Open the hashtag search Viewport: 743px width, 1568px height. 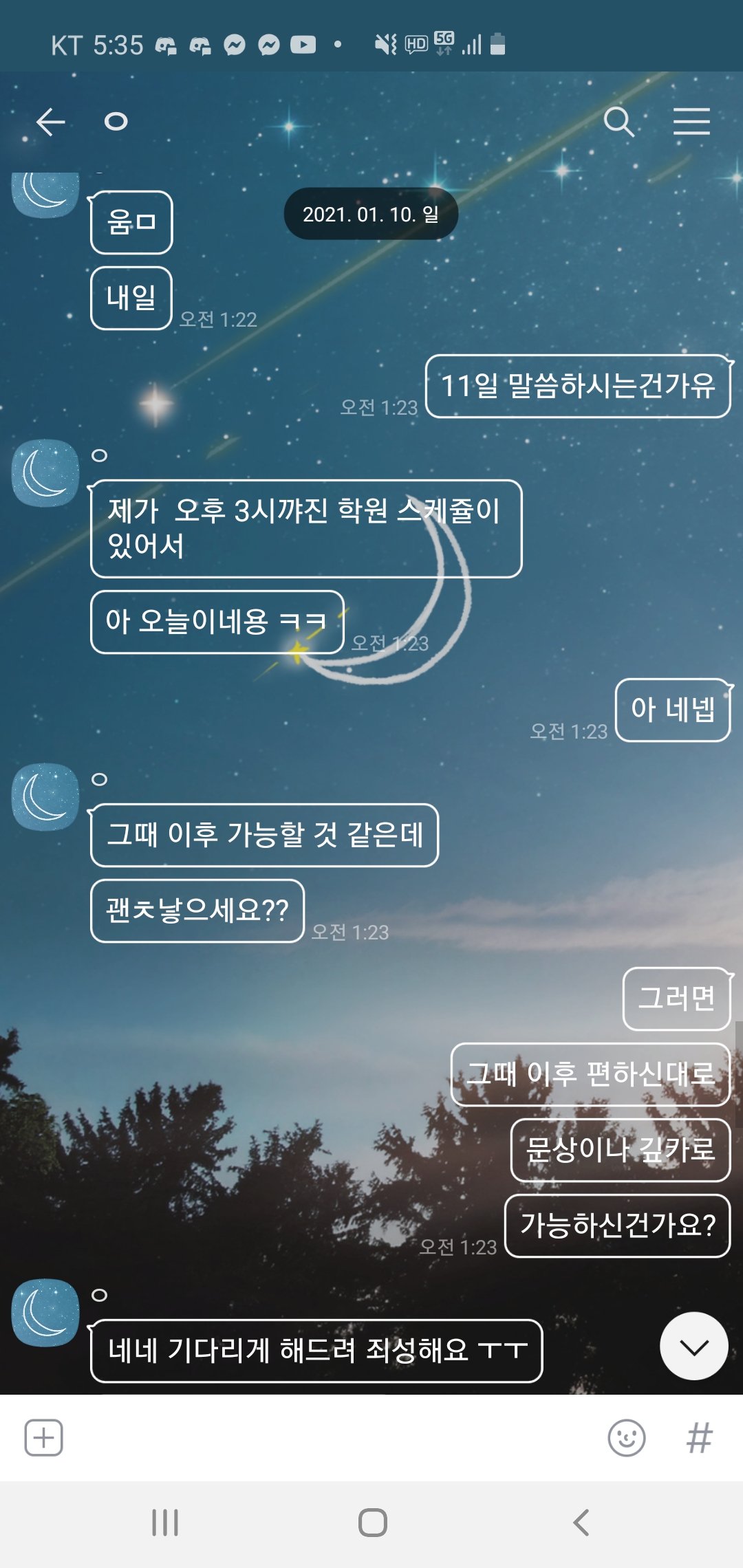point(699,1437)
